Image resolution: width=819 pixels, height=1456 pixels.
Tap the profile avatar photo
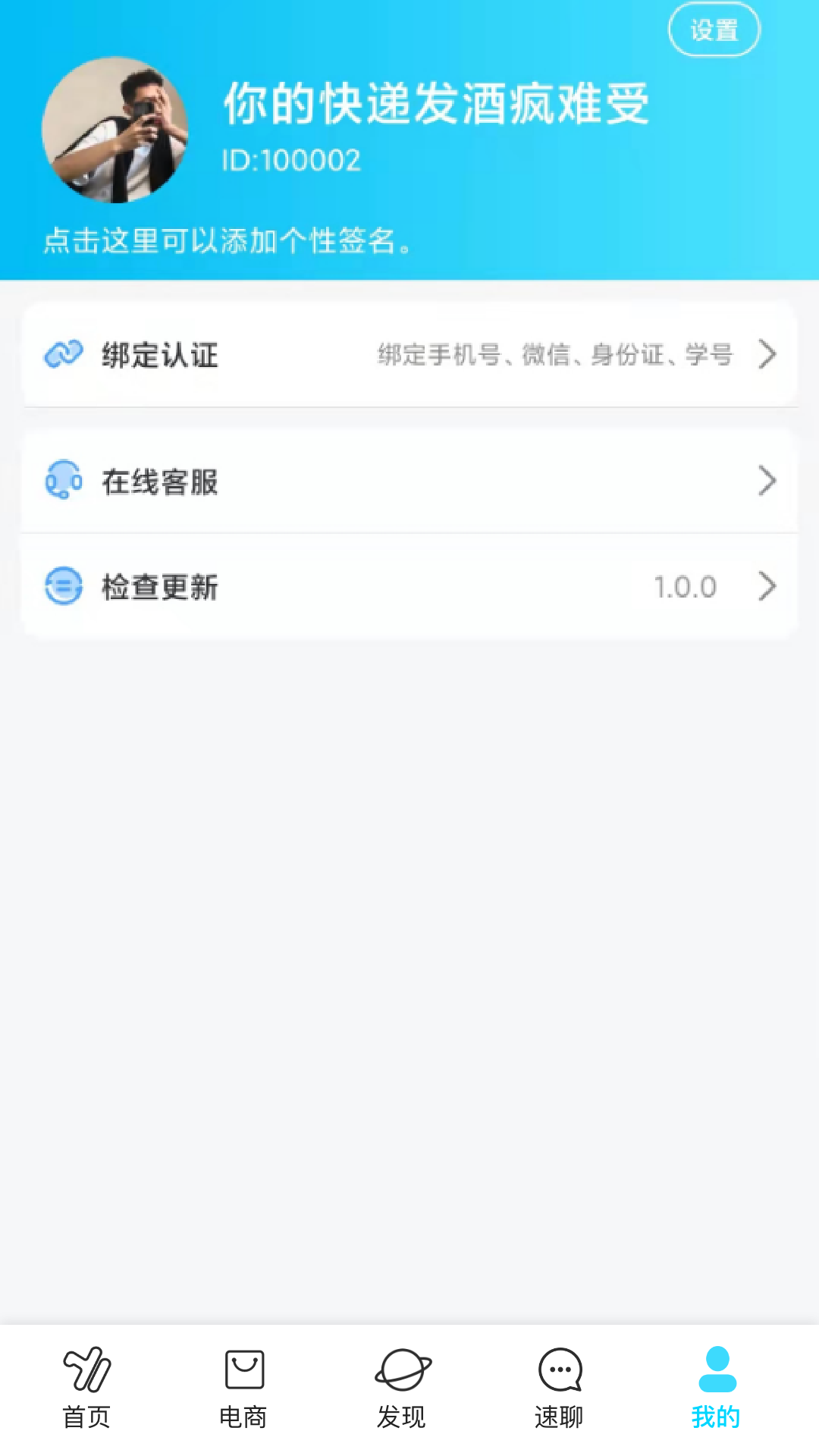point(115,130)
